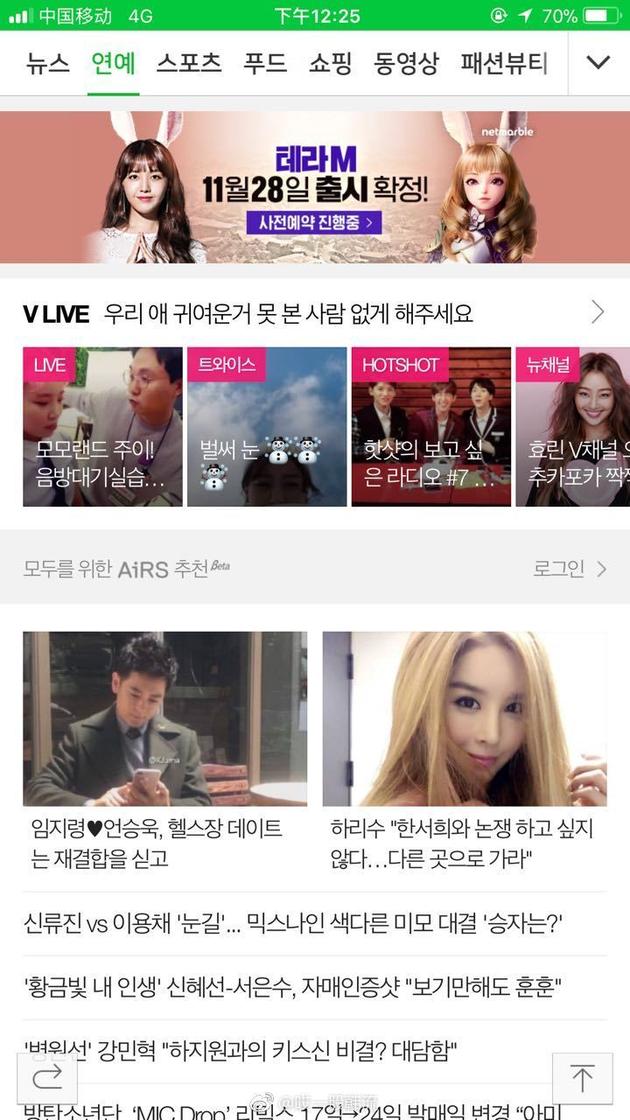The height and width of the screenshot is (1120, 630).
Task: Open the V LIVE section arrow
Action: [x=598, y=313]
